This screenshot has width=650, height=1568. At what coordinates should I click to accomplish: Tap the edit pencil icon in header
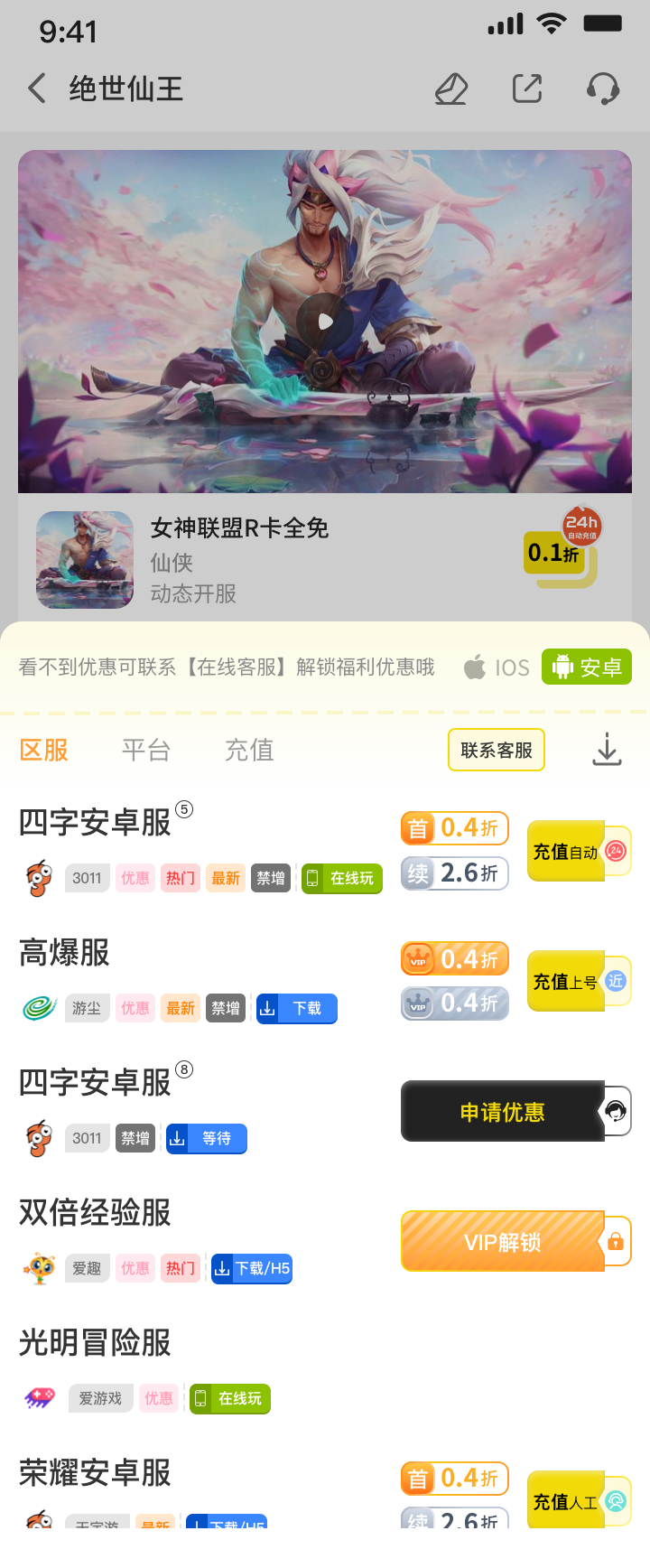click(450, 89)
